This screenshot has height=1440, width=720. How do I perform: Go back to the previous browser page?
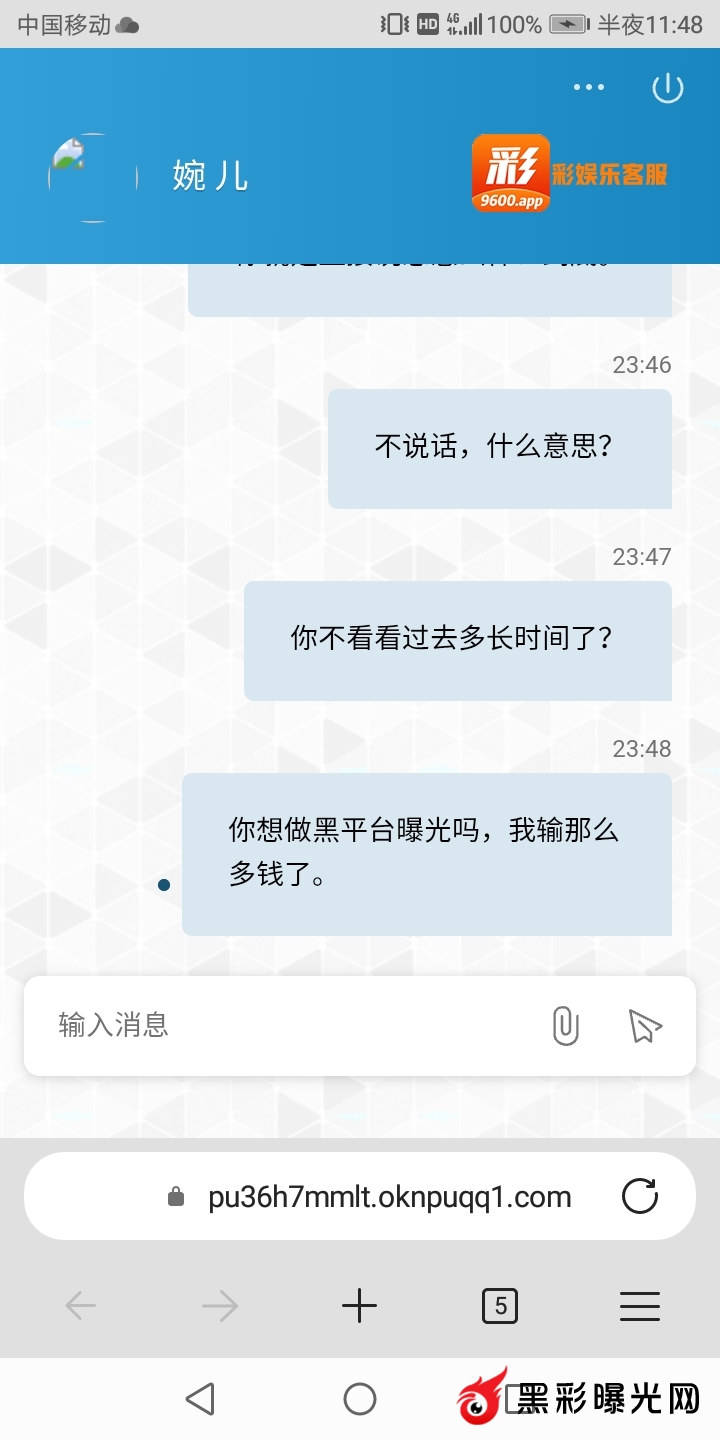tap(80, 1305)
